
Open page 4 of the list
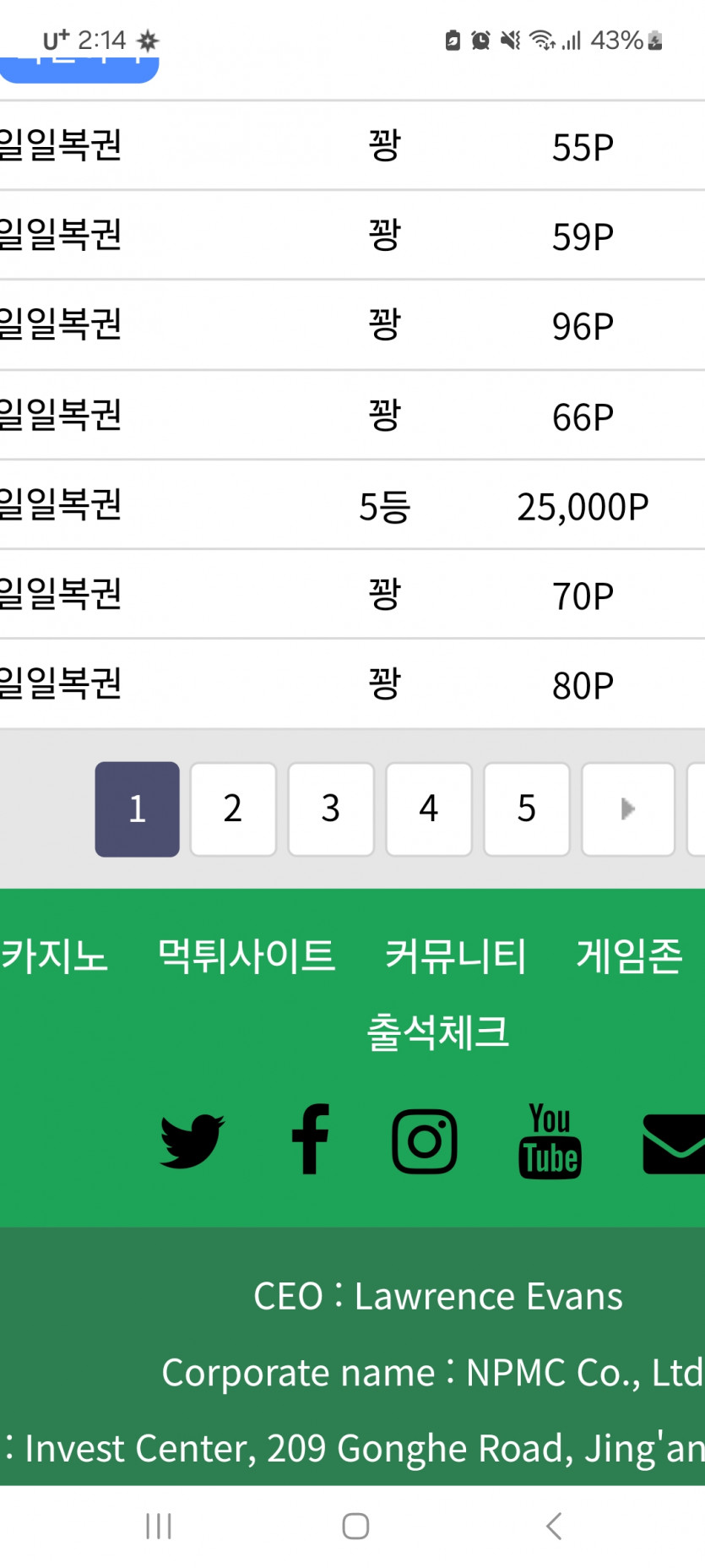coord(429,808)
